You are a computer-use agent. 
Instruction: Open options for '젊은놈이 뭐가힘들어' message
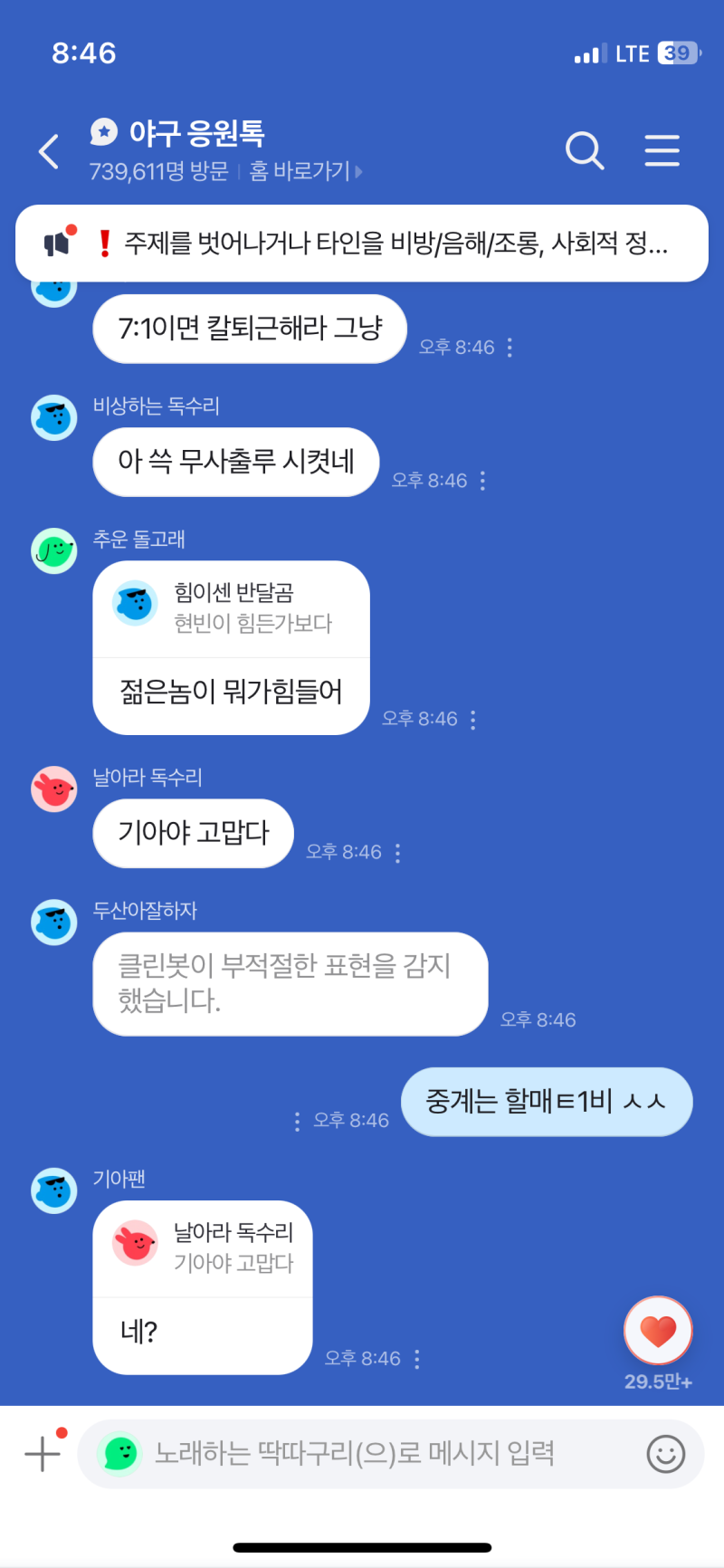(472, 720)
